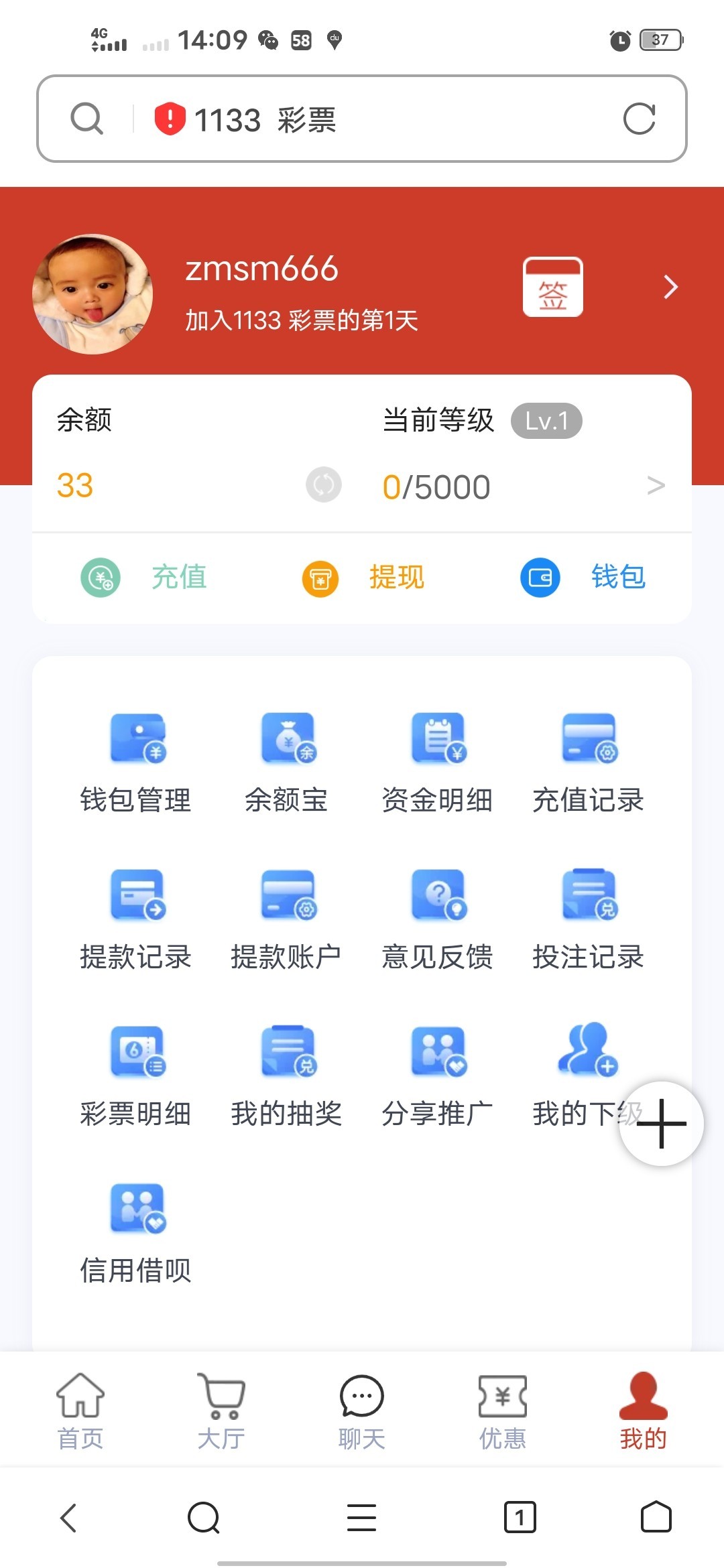Reload the page with the refresh icon
The height and width of the screenshot is (1568, 724).
[x=638, y=119]
